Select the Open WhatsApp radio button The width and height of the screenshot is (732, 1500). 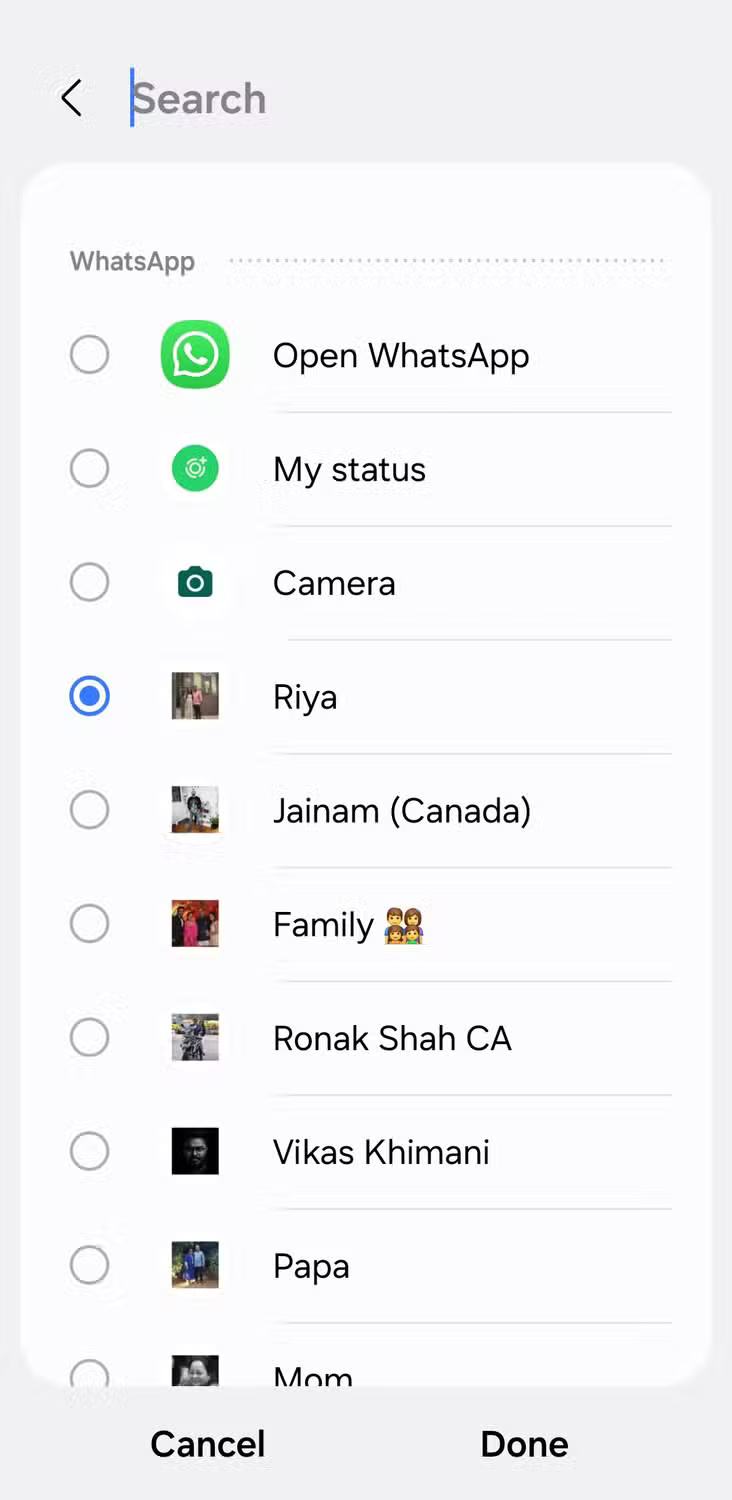(89, 355)
